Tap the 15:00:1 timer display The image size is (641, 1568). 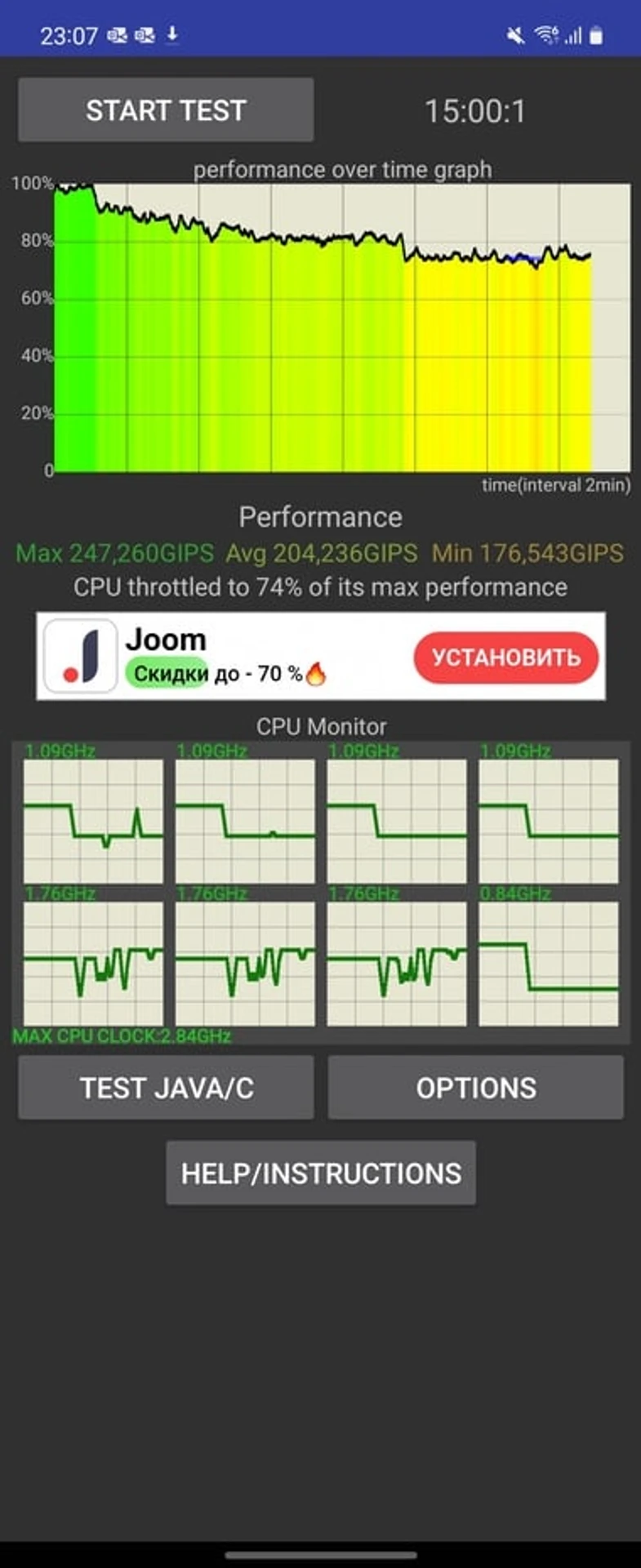tap(477, 109)
